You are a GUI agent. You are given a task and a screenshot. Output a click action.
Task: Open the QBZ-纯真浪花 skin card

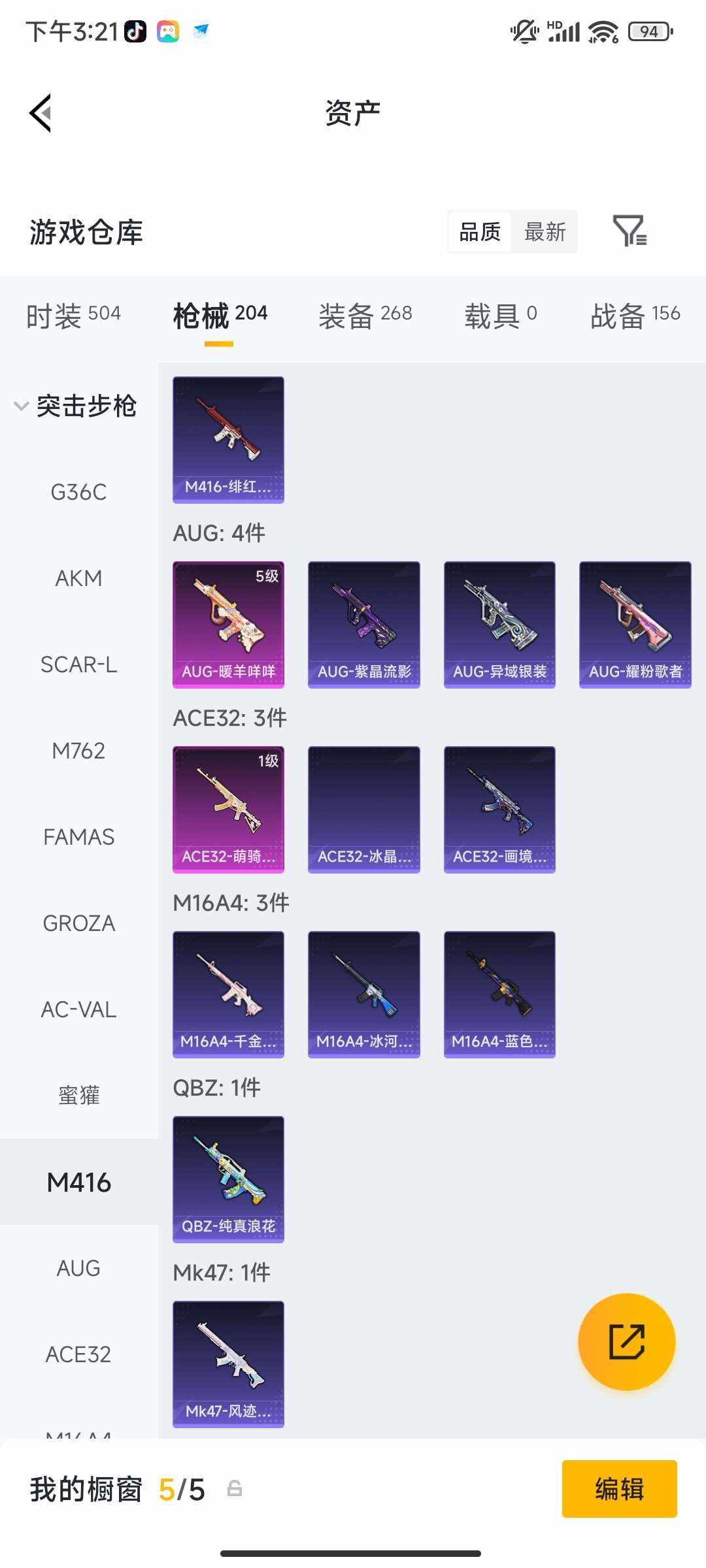click(x=228, y=1179)
